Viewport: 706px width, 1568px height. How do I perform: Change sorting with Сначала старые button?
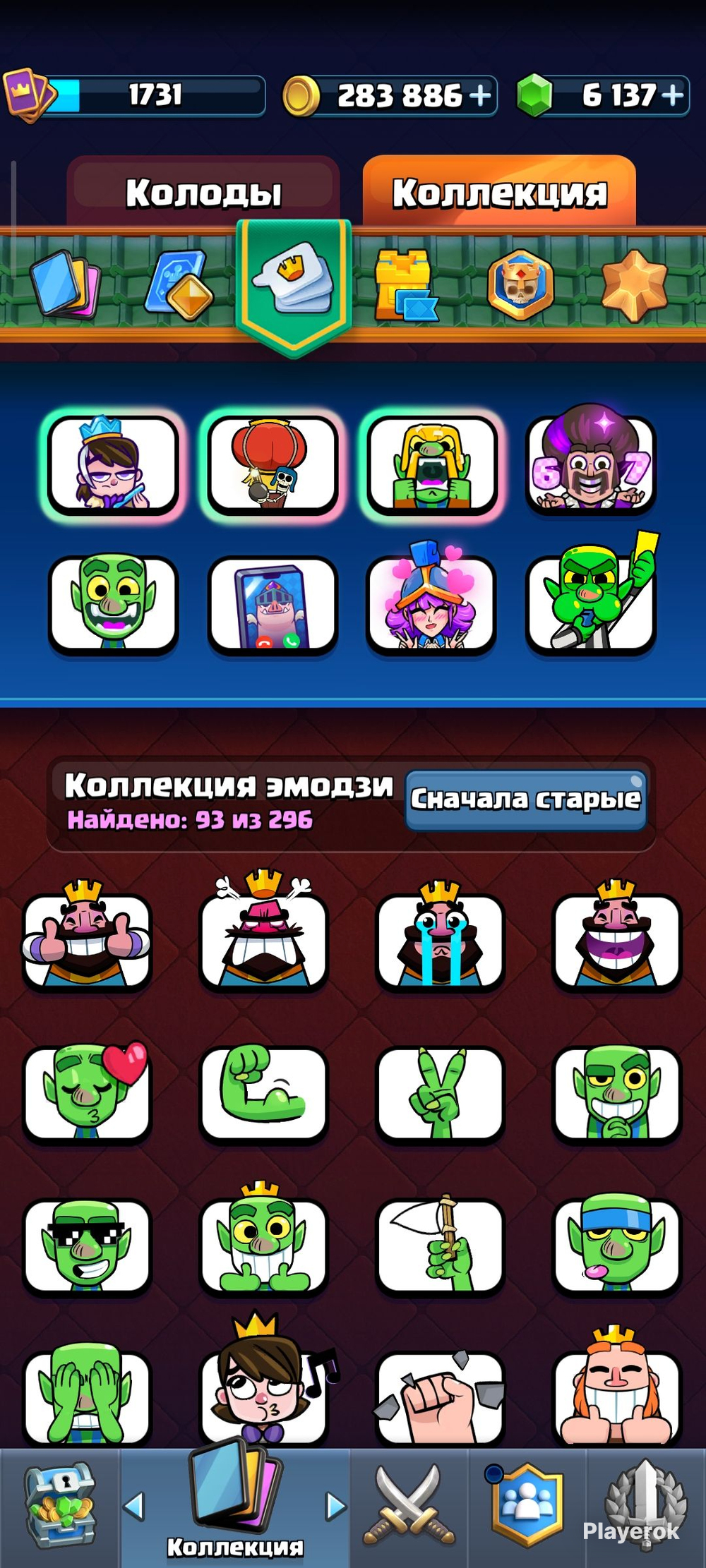tap(526, 800)
